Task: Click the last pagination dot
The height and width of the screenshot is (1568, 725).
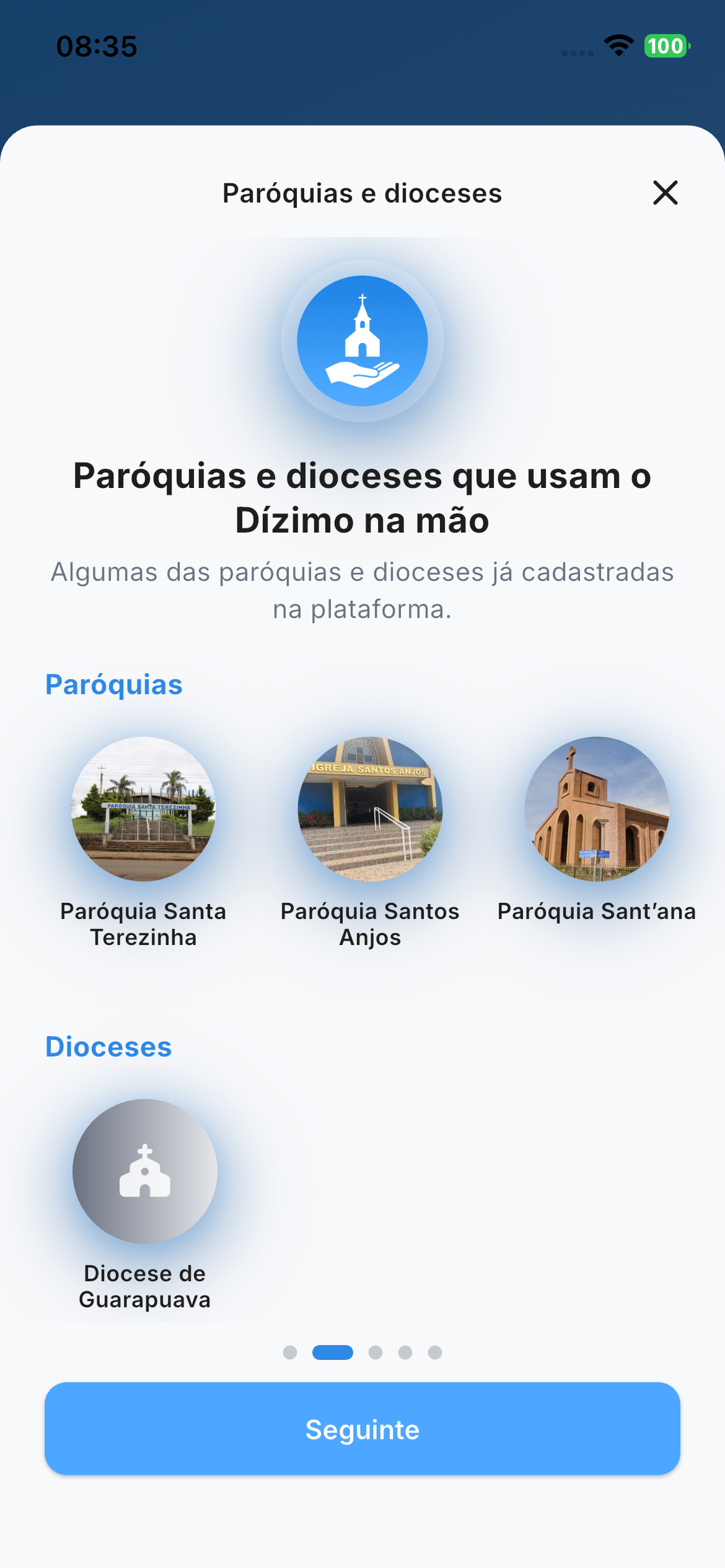Action: point(434,1353)
